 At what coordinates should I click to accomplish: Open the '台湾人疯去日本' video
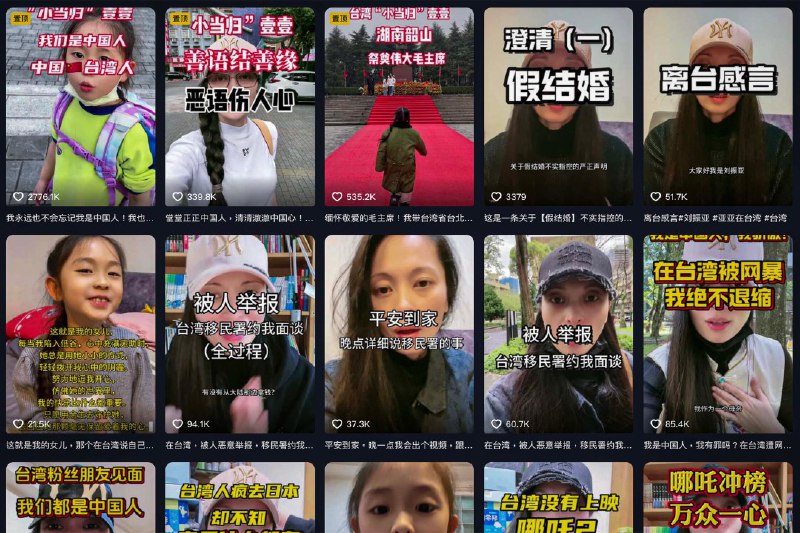tap(240, 498)
